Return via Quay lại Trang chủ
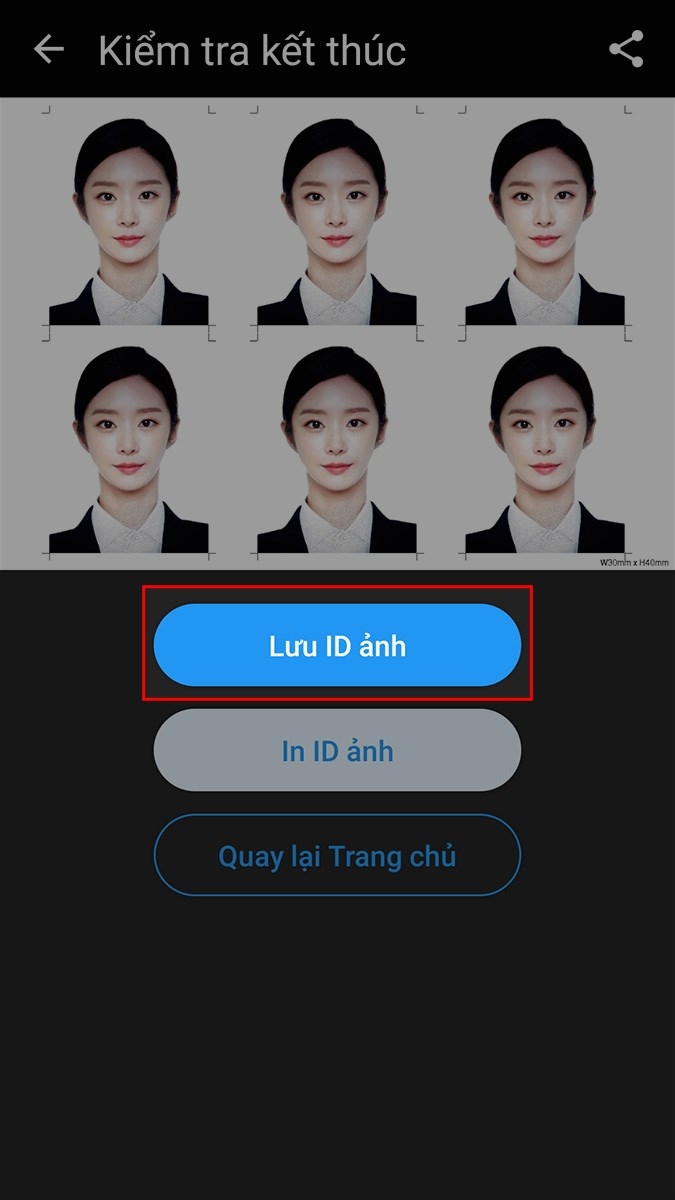 [337, 856]
